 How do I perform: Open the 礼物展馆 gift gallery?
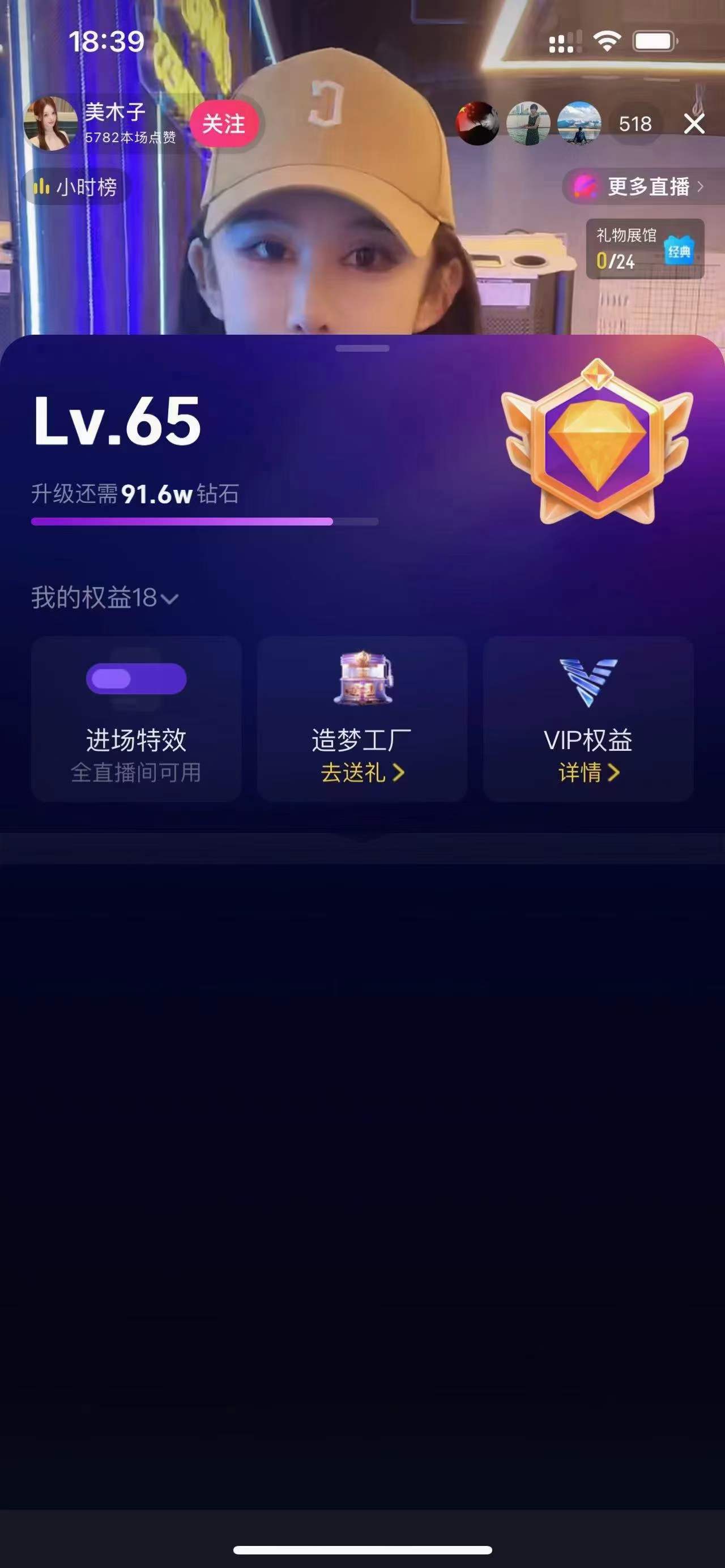click(644, 249)
